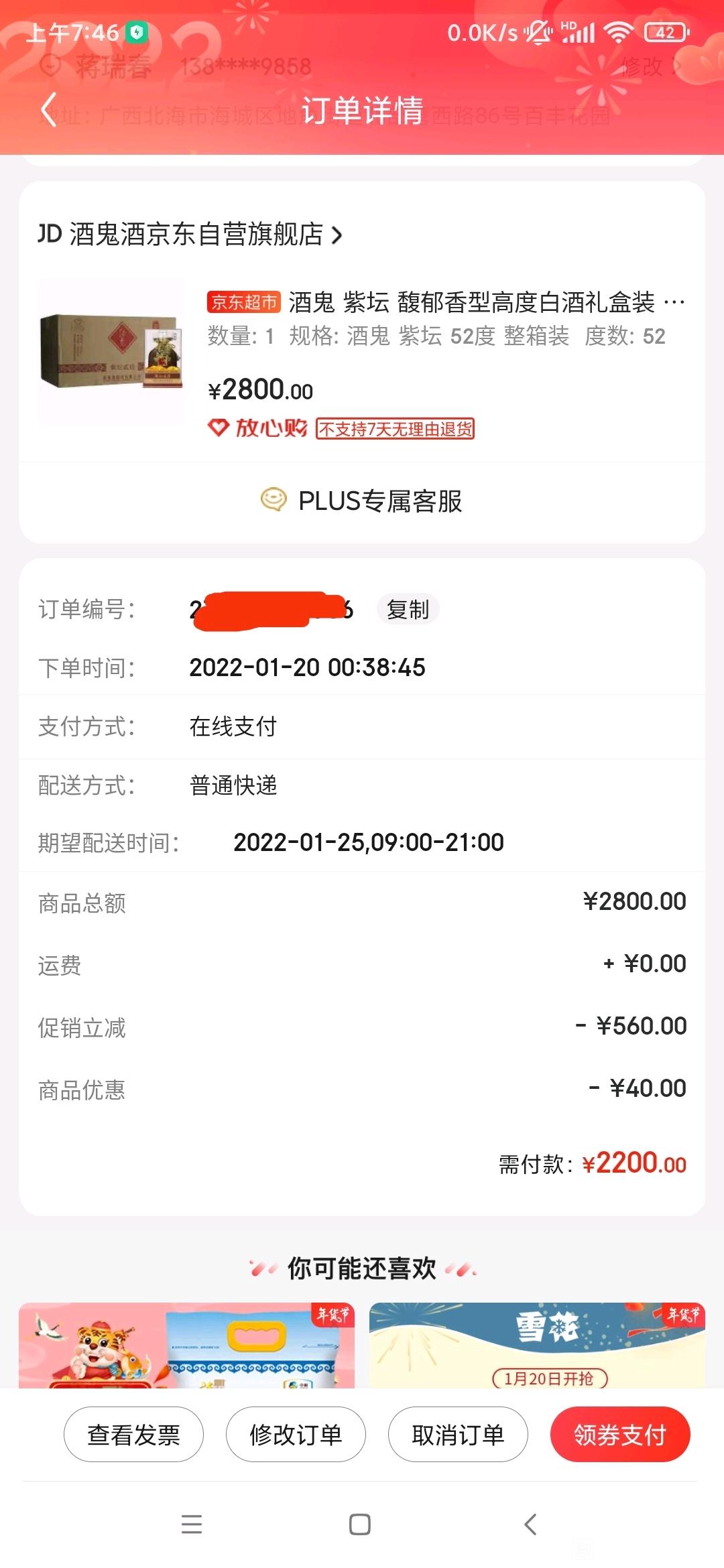Open the system recent apps menu
The image size is (724, 1568).
pyautogui.click(x=192, y=1524)
